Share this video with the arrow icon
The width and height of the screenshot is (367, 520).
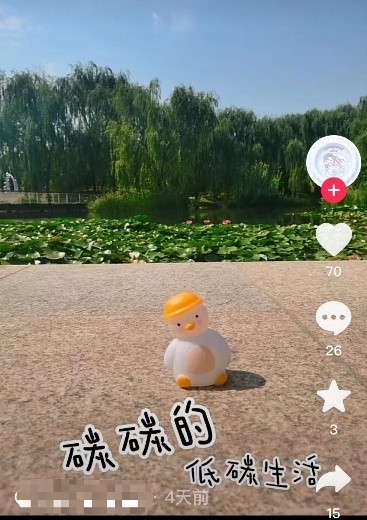tap(333, 479)
